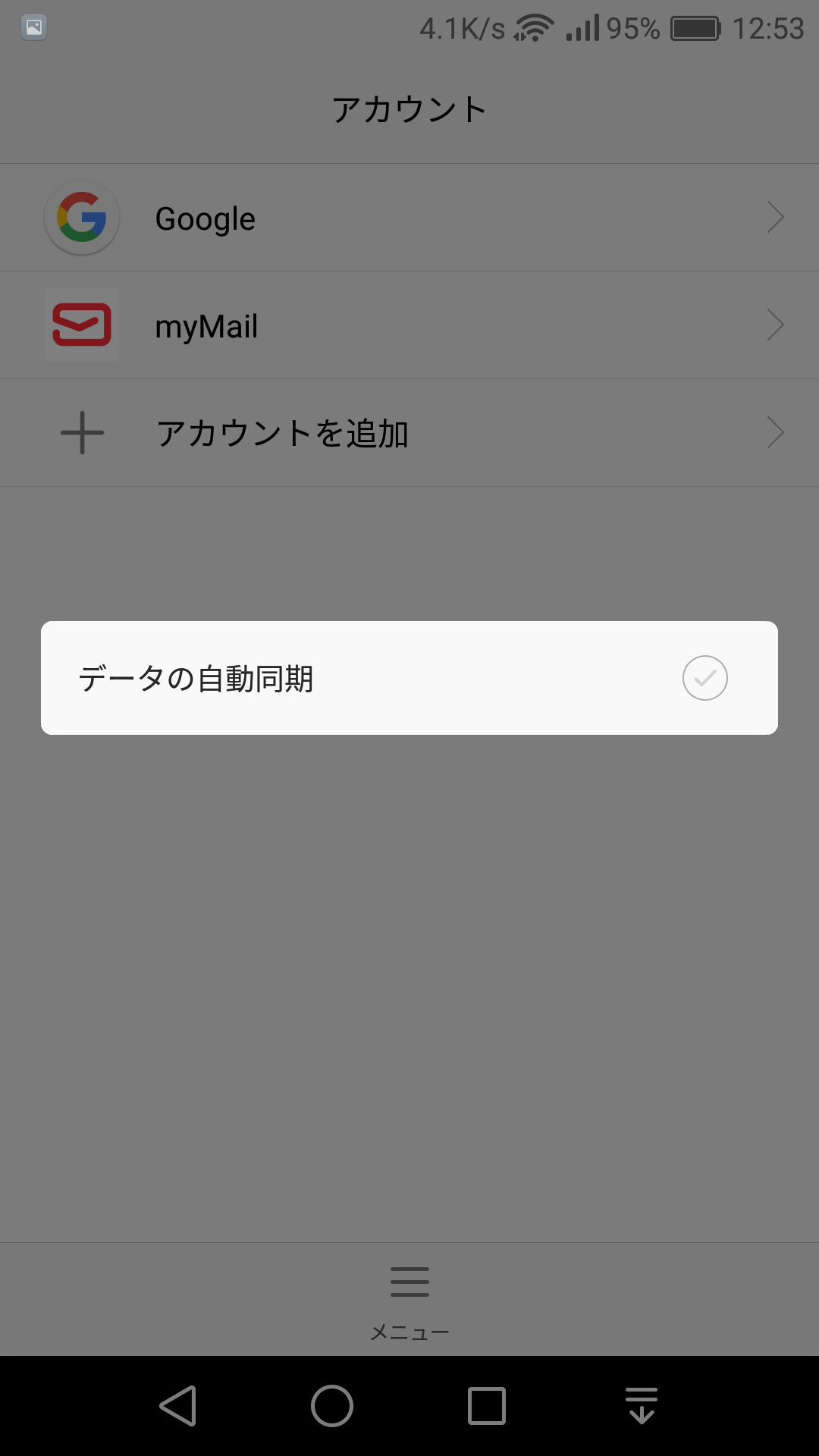819x1456 pixels.
Task: Open the メニュー button
Action: click(409, 1298)
